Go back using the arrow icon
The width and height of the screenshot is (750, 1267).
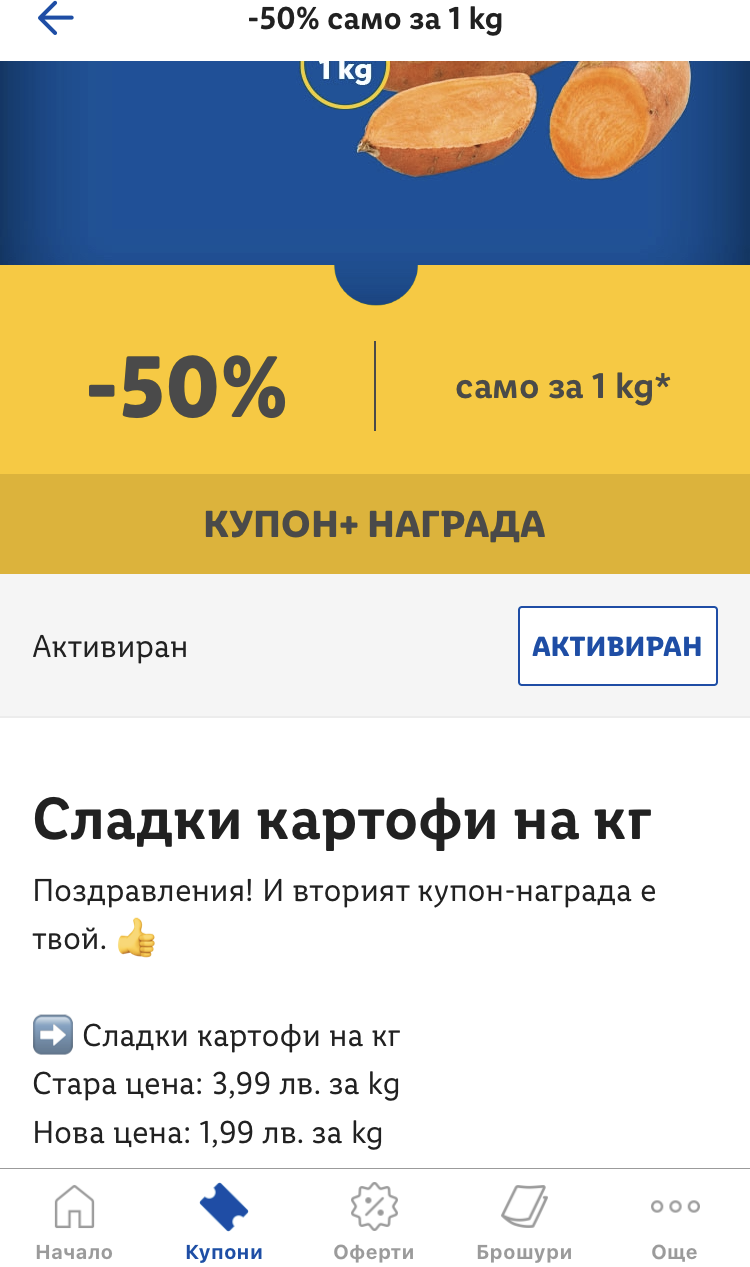55,19
